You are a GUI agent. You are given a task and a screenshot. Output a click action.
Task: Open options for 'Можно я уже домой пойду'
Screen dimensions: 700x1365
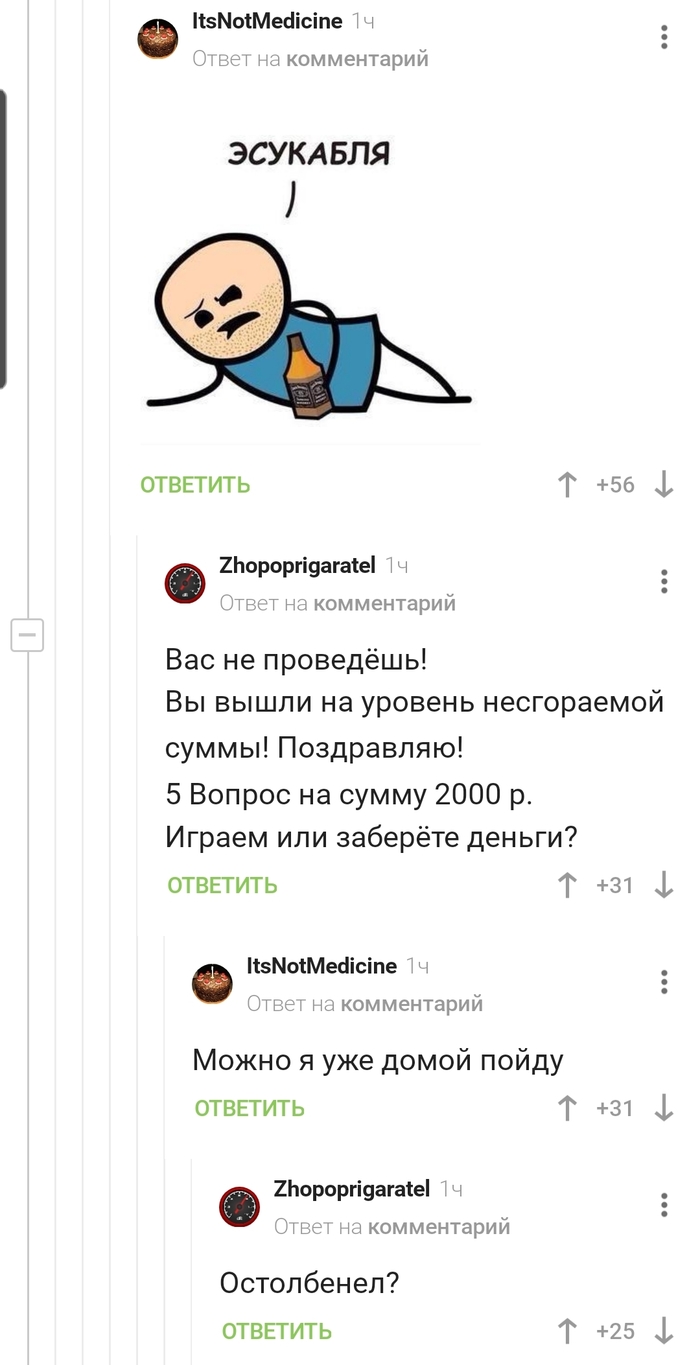[x=664, y=982]
